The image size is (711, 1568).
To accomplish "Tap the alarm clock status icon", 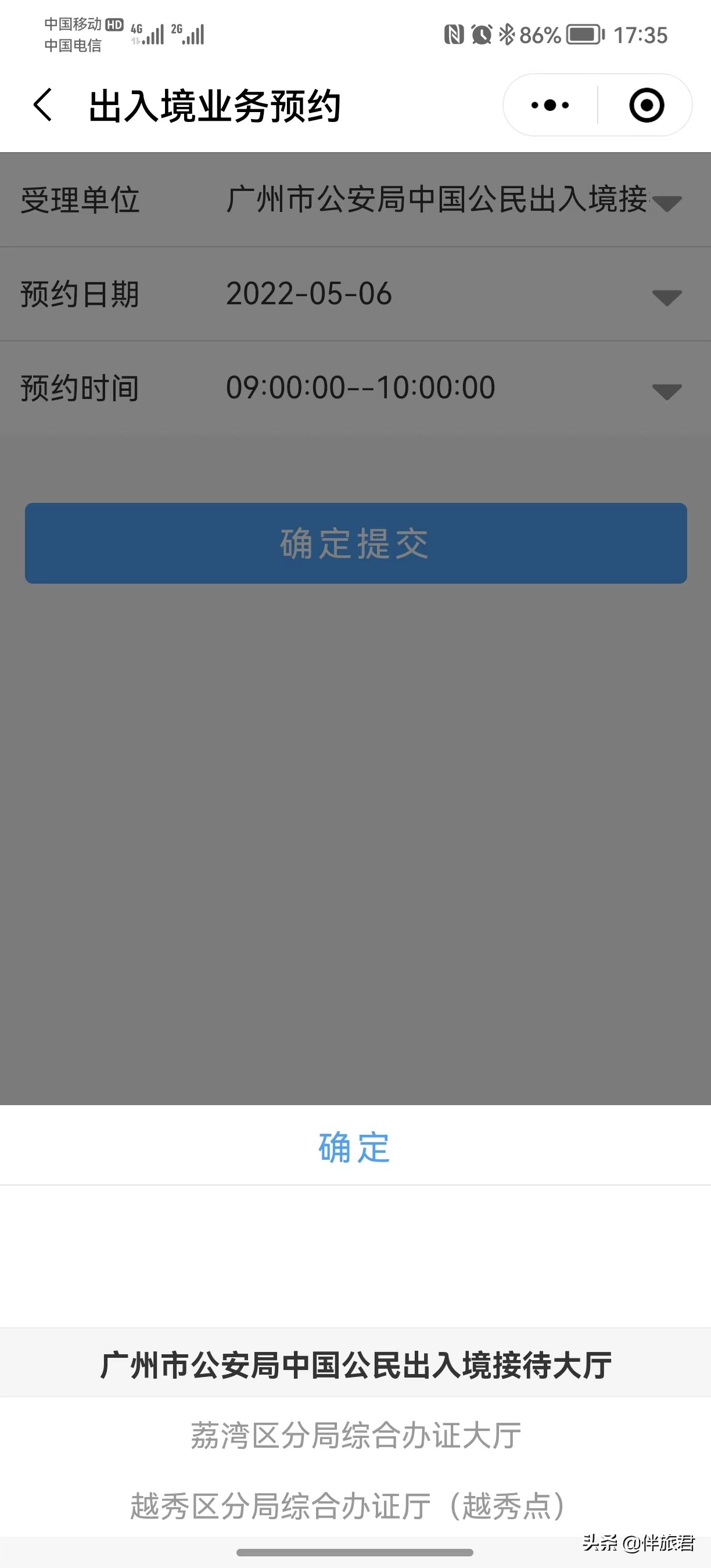I will point(480,35).
